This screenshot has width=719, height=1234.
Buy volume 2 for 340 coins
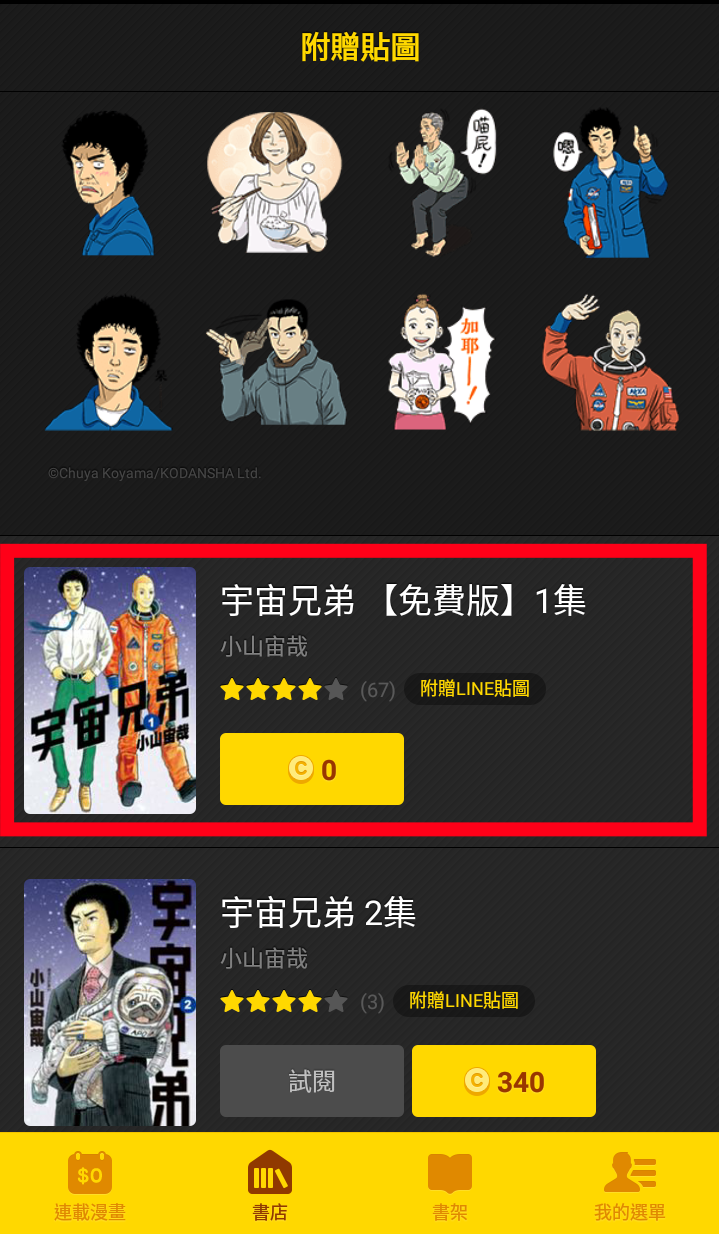pyautogui.click(x=504, y=1081)
